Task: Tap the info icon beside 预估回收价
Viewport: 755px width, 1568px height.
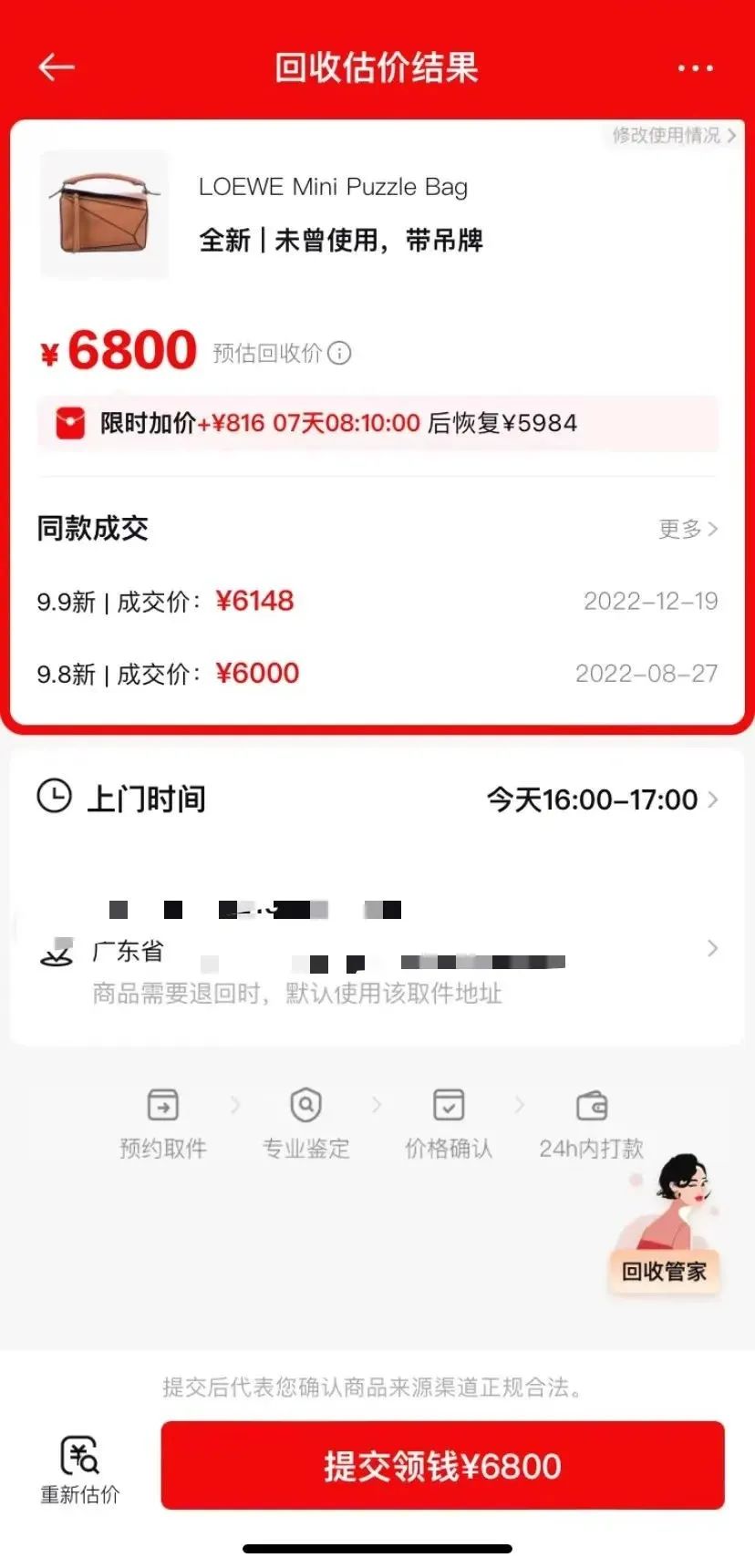Action: [338, 353]
